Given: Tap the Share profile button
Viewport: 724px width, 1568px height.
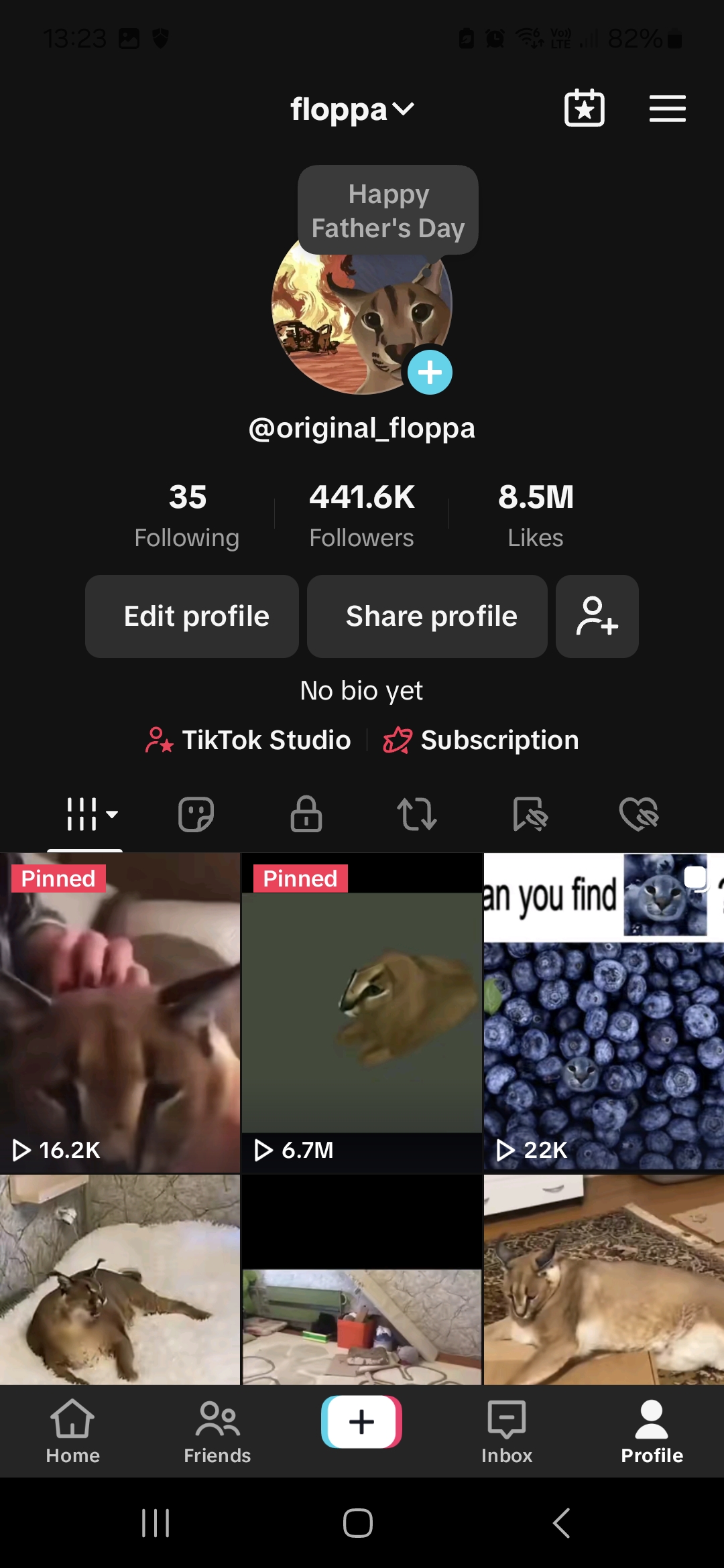Looking at the screenshot, I should (x=427, y=616).
